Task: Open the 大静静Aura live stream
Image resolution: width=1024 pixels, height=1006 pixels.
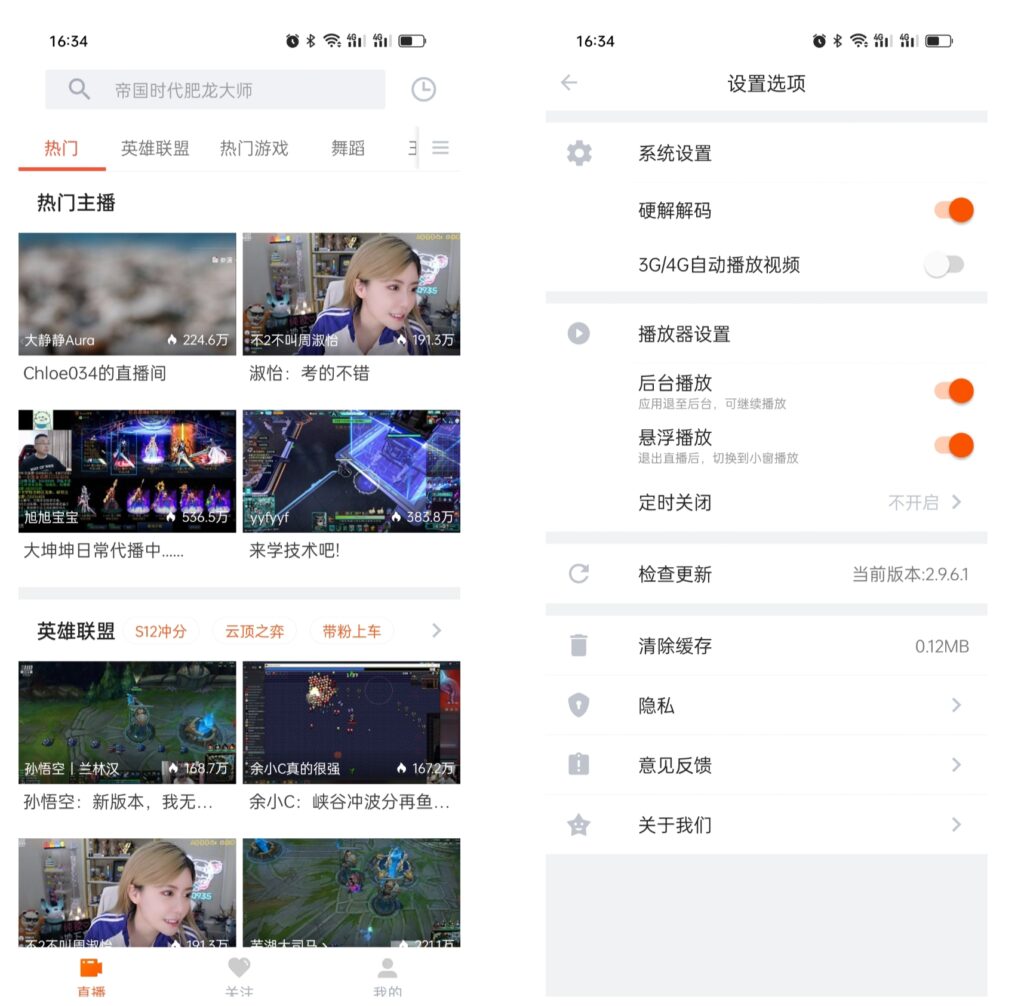Action: [127, 294]
